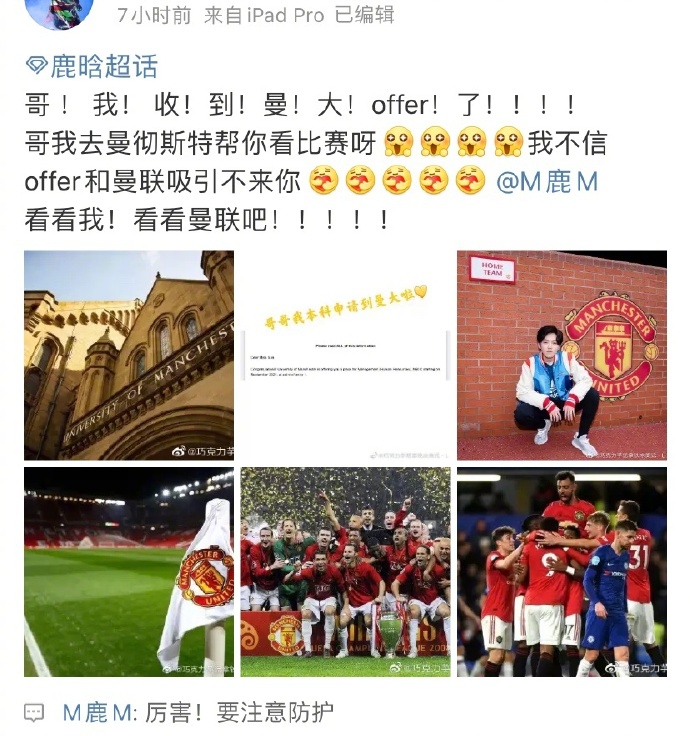Open the players hugging match photo

click(562, 572)
